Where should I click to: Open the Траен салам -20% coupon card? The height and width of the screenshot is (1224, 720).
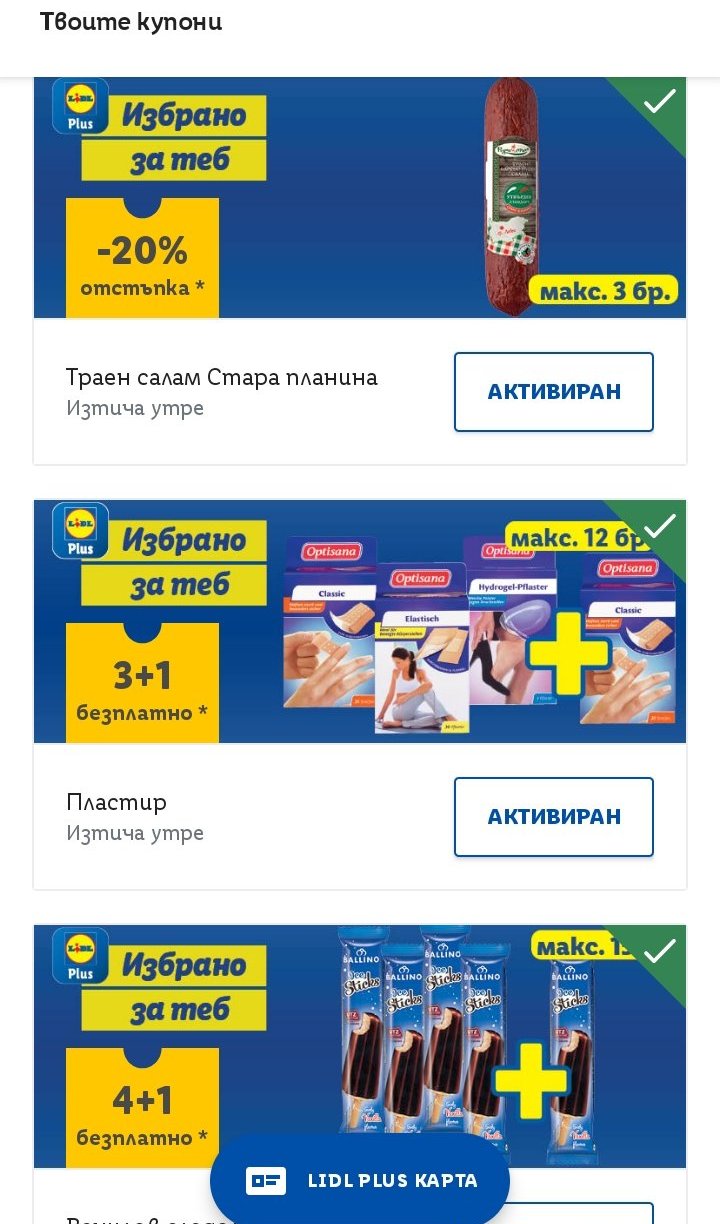360,200
